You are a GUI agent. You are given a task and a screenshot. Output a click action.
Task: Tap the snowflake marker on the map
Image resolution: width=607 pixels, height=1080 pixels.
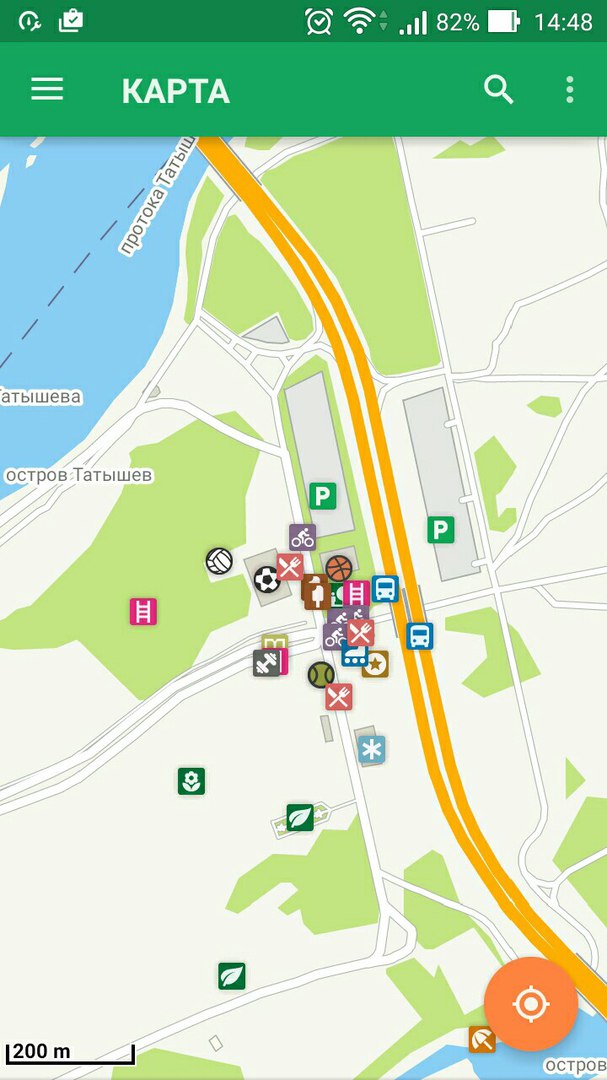(372, 750)
